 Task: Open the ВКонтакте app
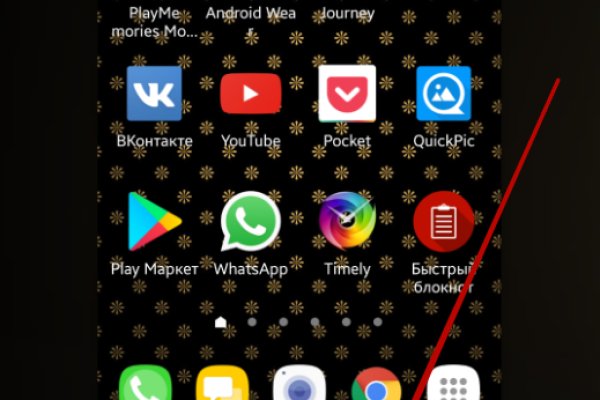pyautogui.click(x=154, y=94)
